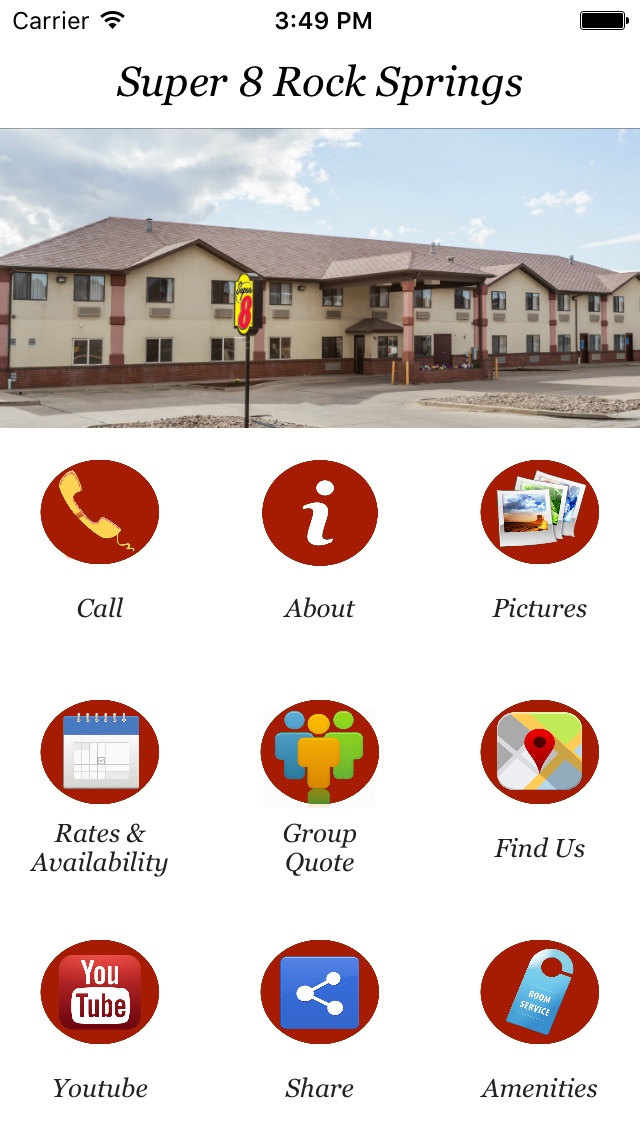
Task: View the hotel Pictures gallery
Action: point(540,512)
